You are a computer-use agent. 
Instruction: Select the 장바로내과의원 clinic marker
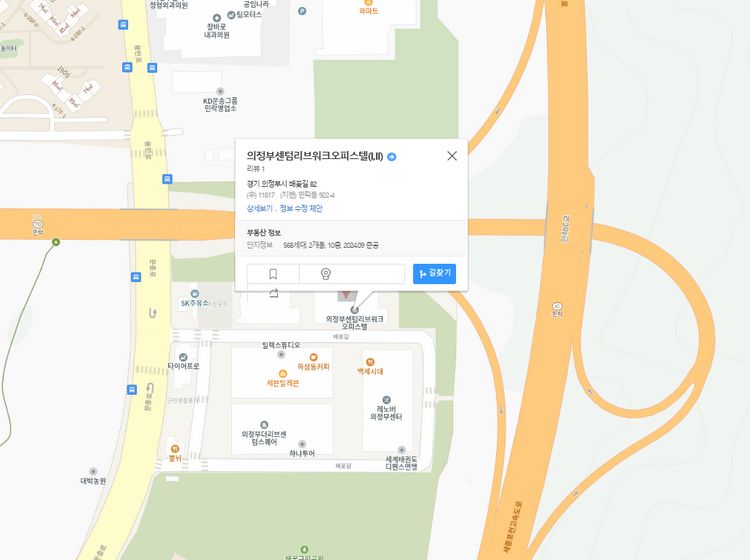coord(218,15)
